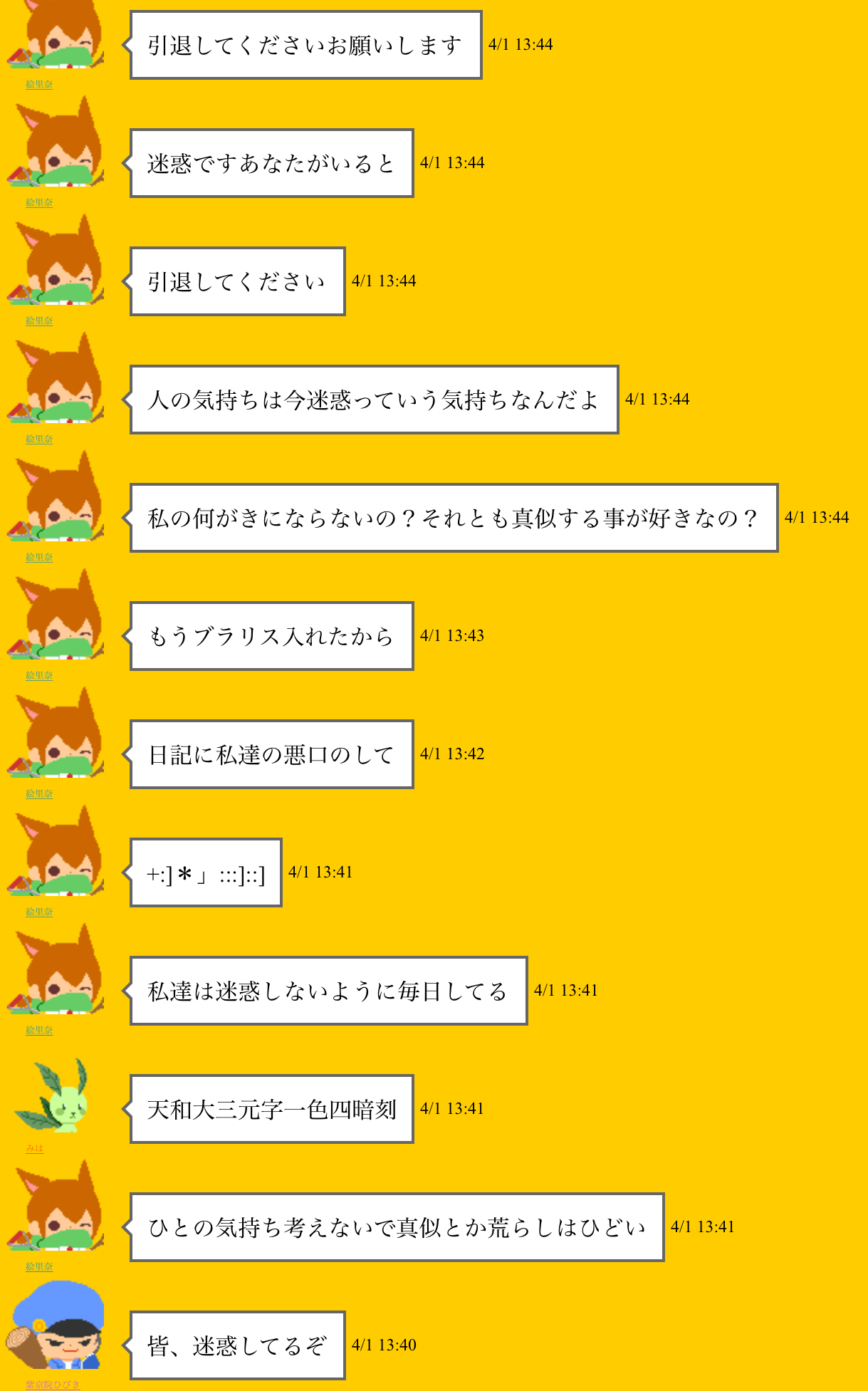This screenshot has height=1391, width=868.
Task: Tap 絵里奈 link under 引退してくださいお願いします message
Action: [x=39, y=84]
